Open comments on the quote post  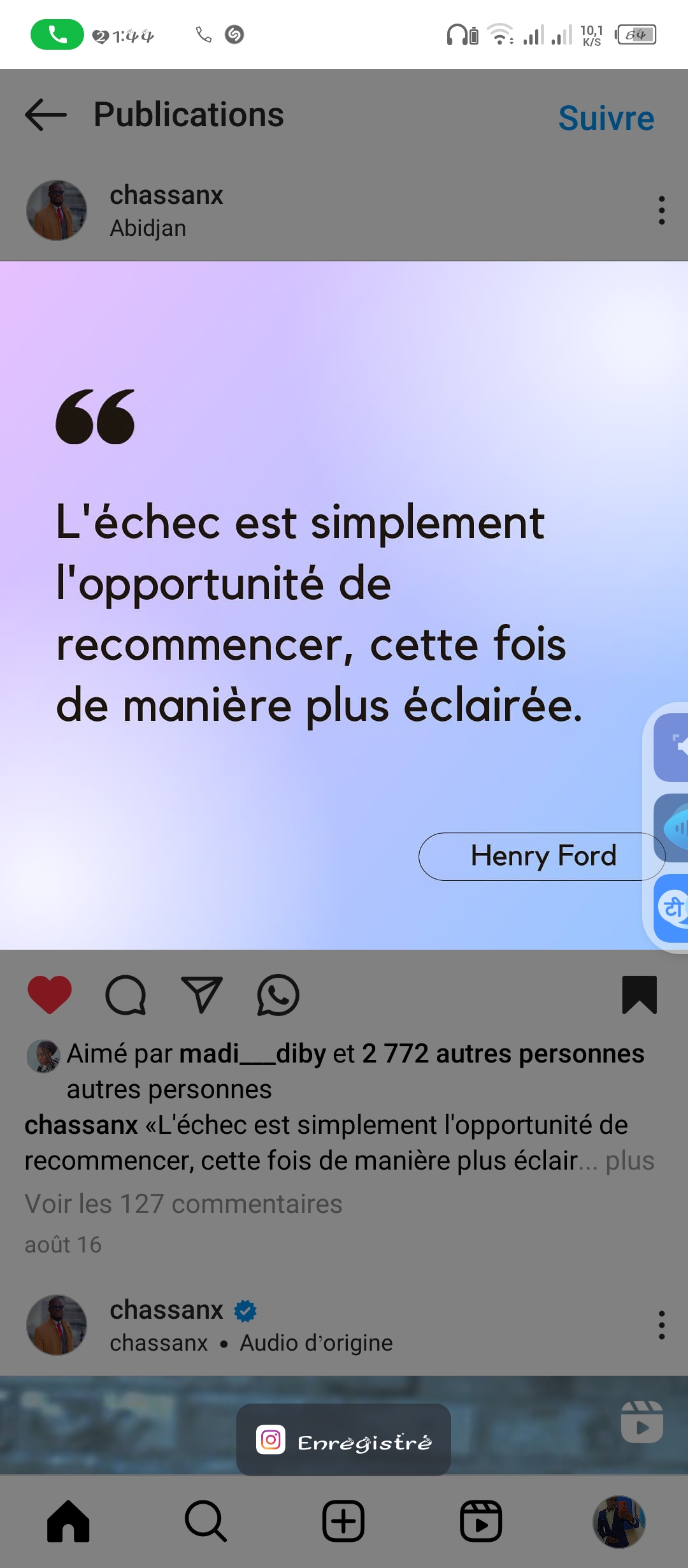[x=125, y=994]
